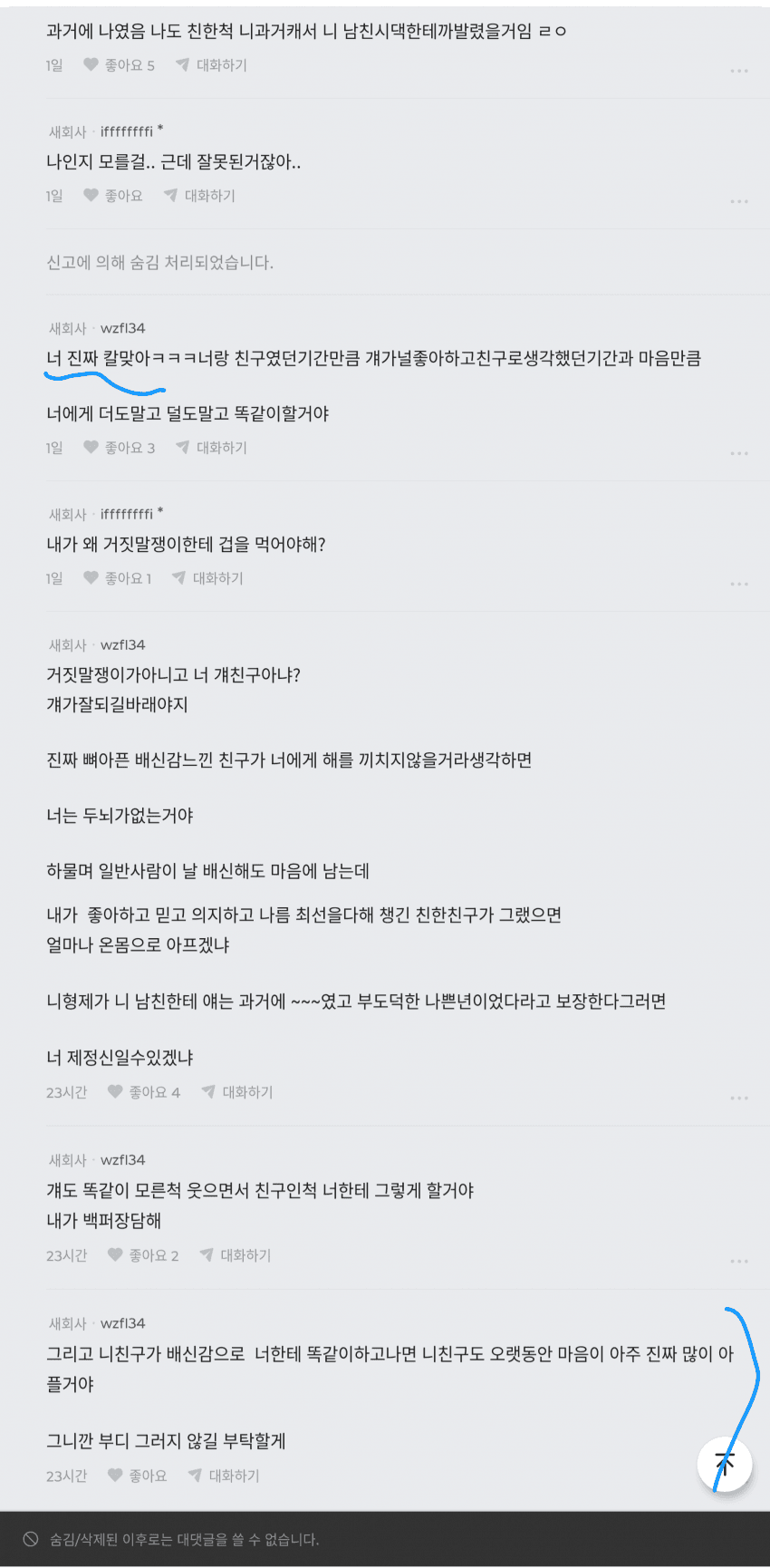Screen dimensions: 770x1568
Task: Like the comment showing 좋아요 5
Action: point(119,65)
